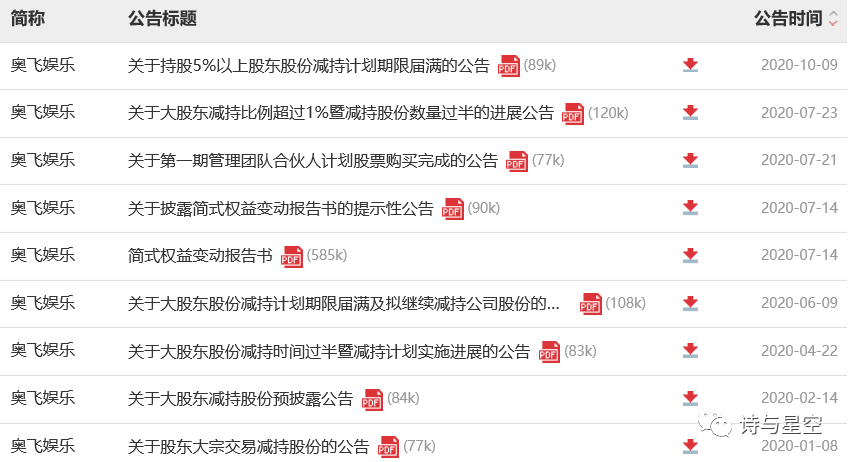This screenshot has width=850, height=462.
Task: Download the 2020-04-22 announcement file
Action: pos(690,351)
